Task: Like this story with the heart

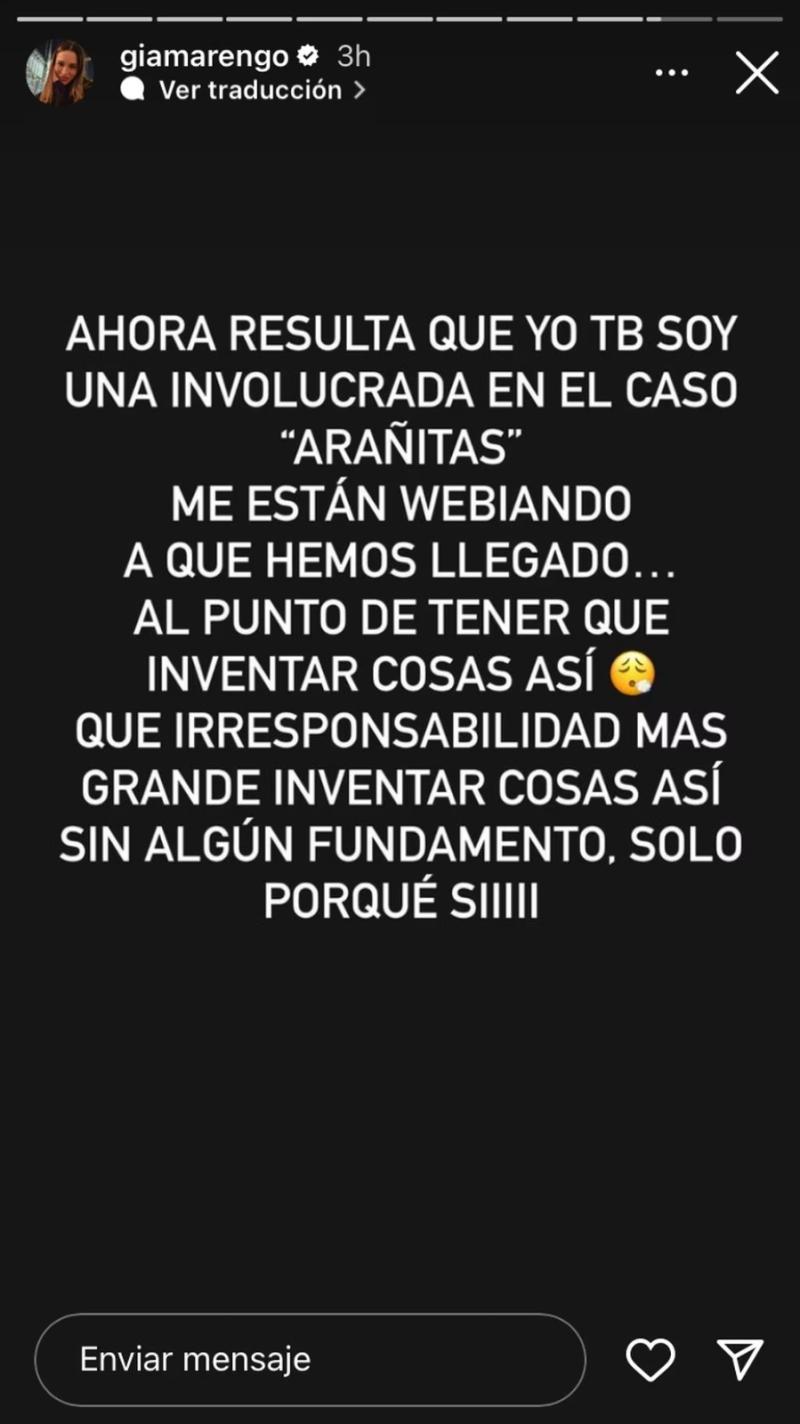Action: click(650, 1359)
